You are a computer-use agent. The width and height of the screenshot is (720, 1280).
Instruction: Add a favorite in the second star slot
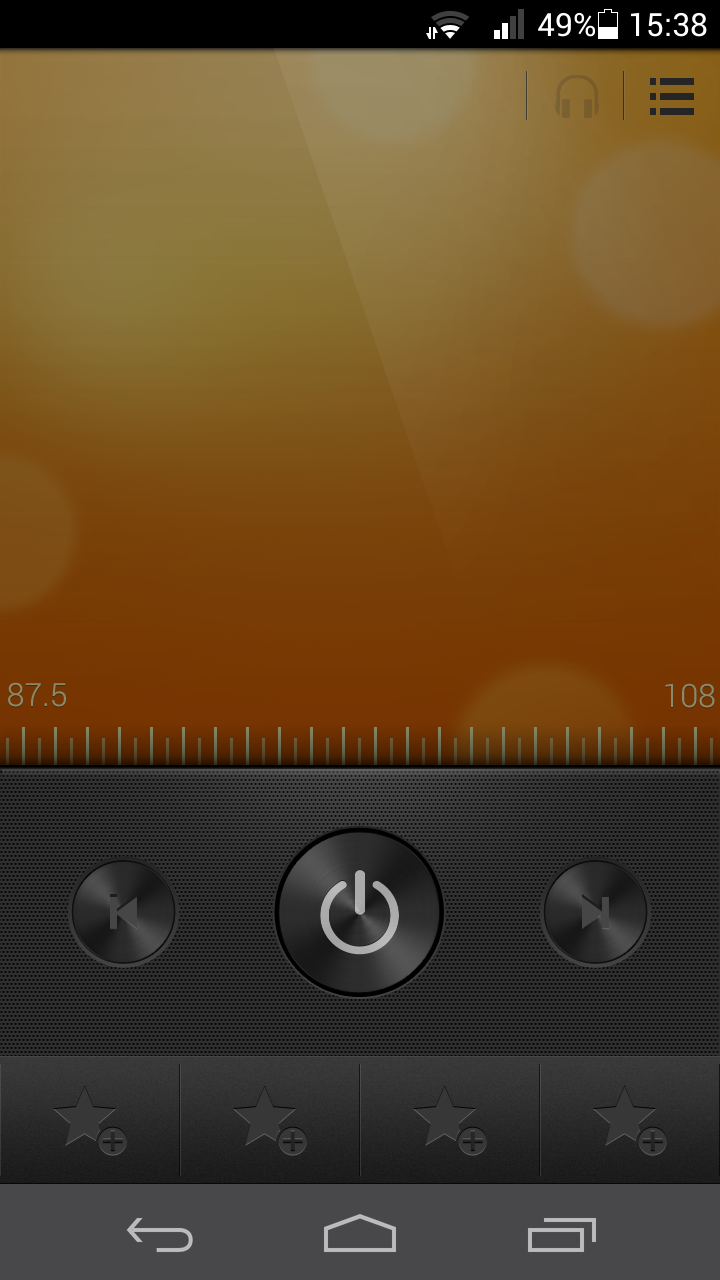270,1119
